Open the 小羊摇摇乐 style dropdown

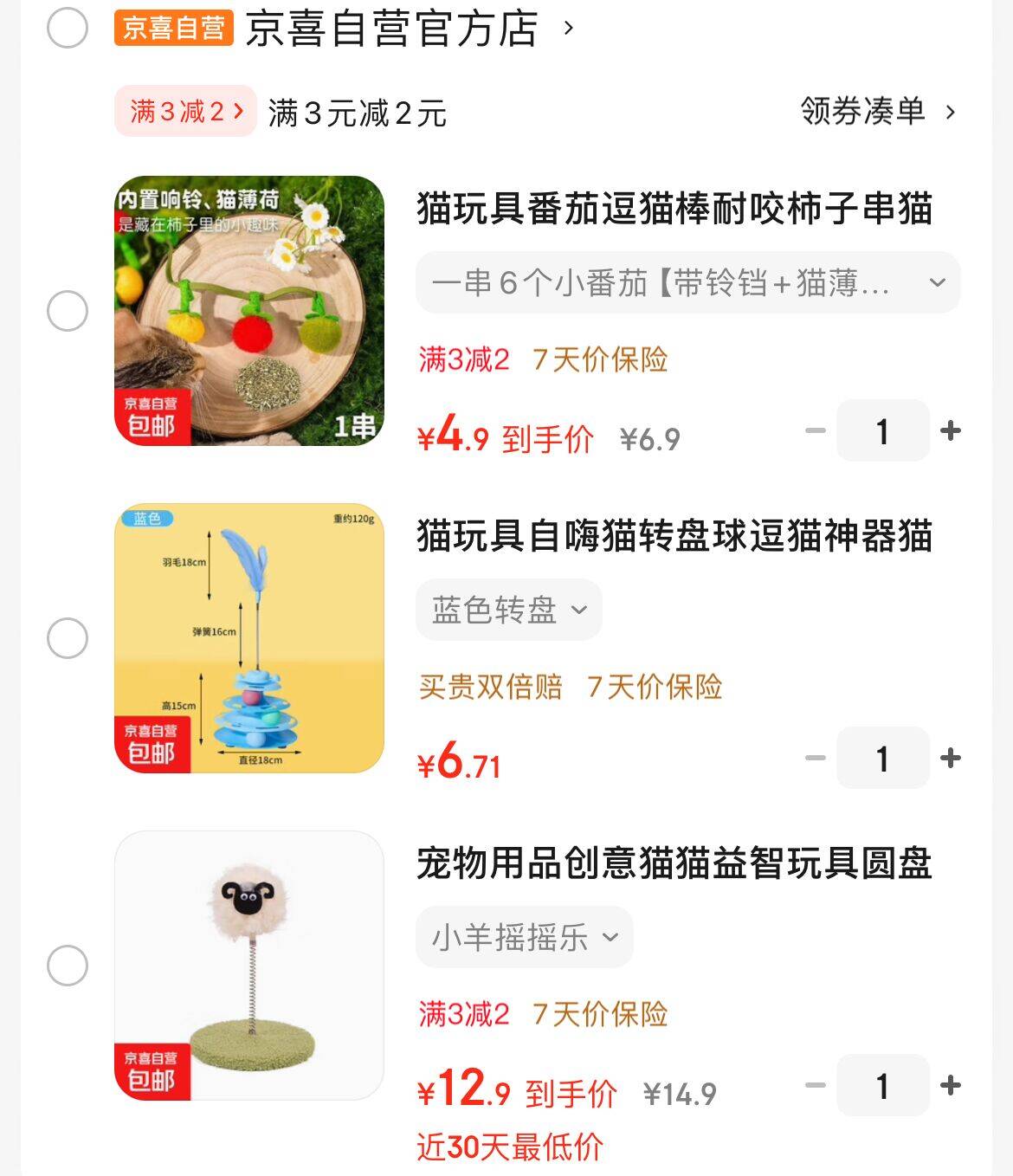pyautogui.click(x=524, y=936)
